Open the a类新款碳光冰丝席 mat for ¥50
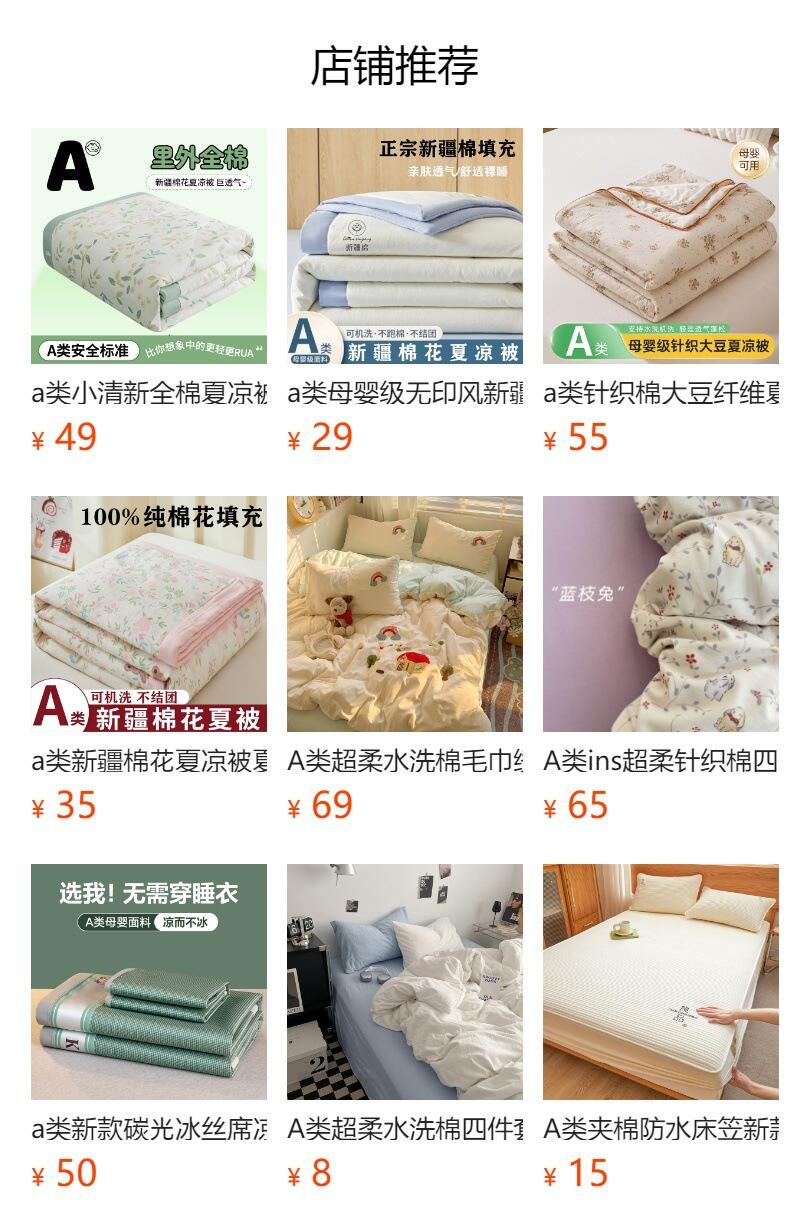Screen dimensions: 790x1232 tap(149, 982)
